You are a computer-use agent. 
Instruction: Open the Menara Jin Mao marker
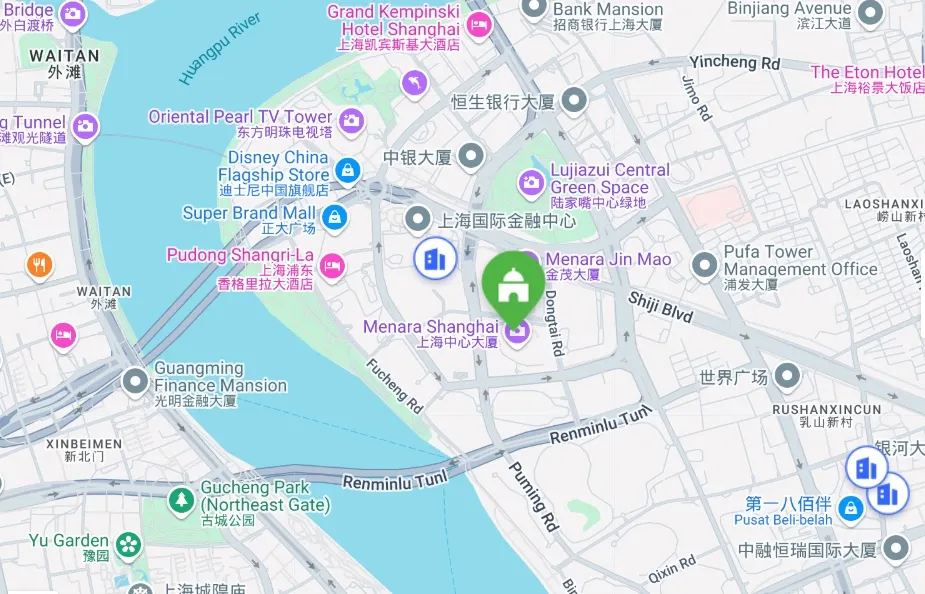click(x=531, y=264)
